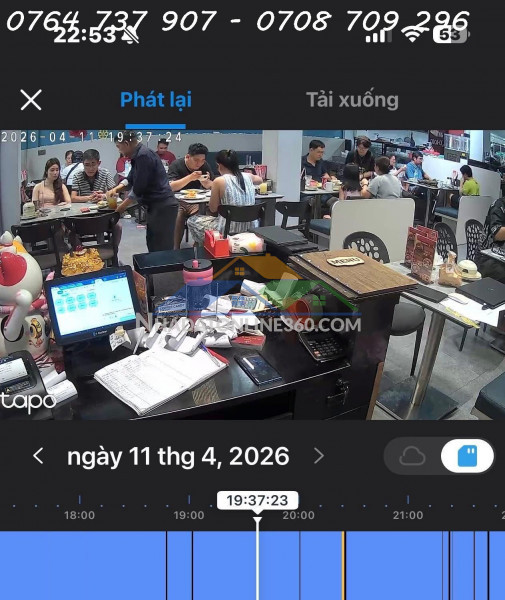Go to the previous day
This screenshot has height=600, width=505.
click(38, 456)
